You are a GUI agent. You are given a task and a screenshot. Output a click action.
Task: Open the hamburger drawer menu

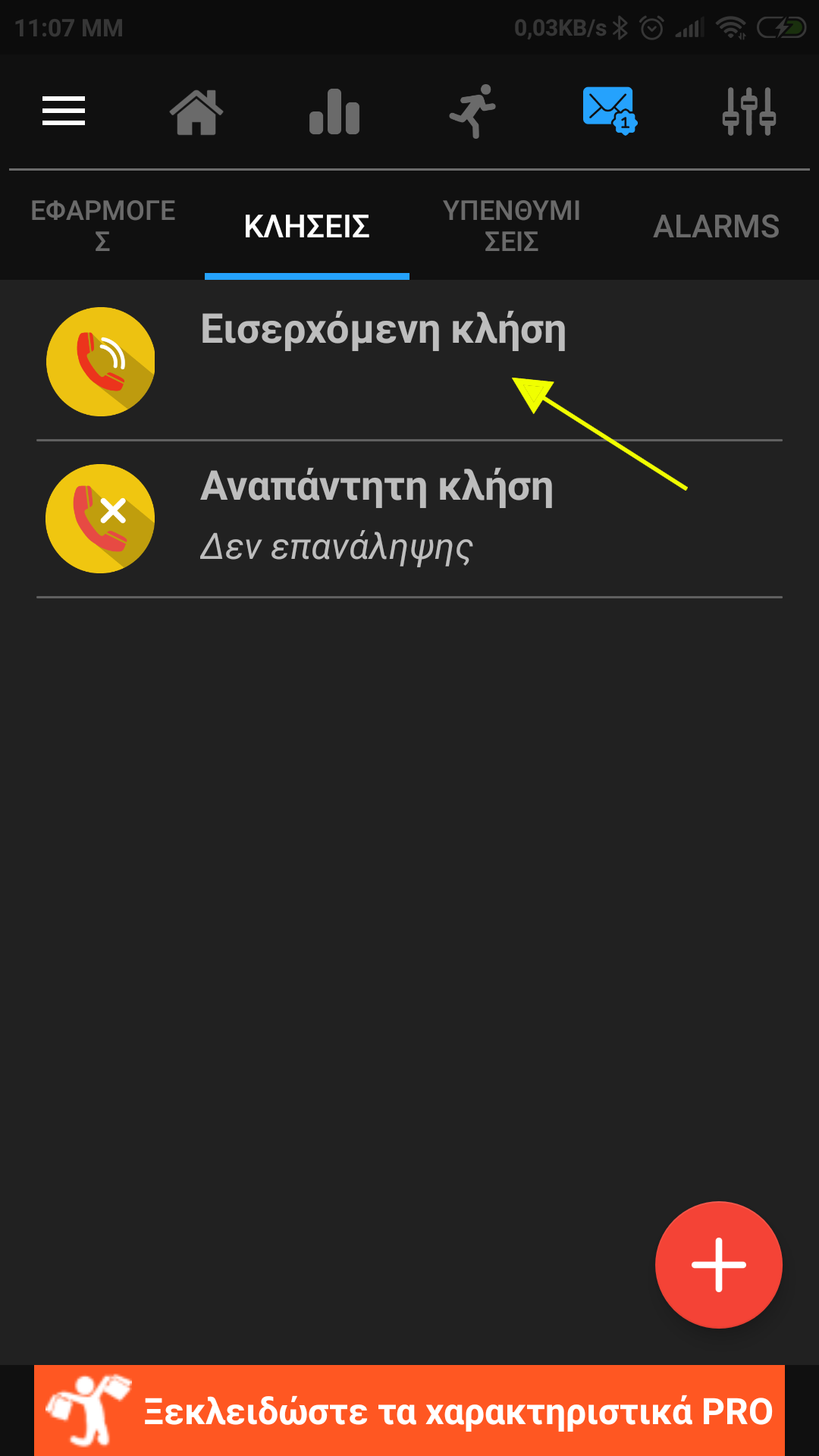coord(64,111)
